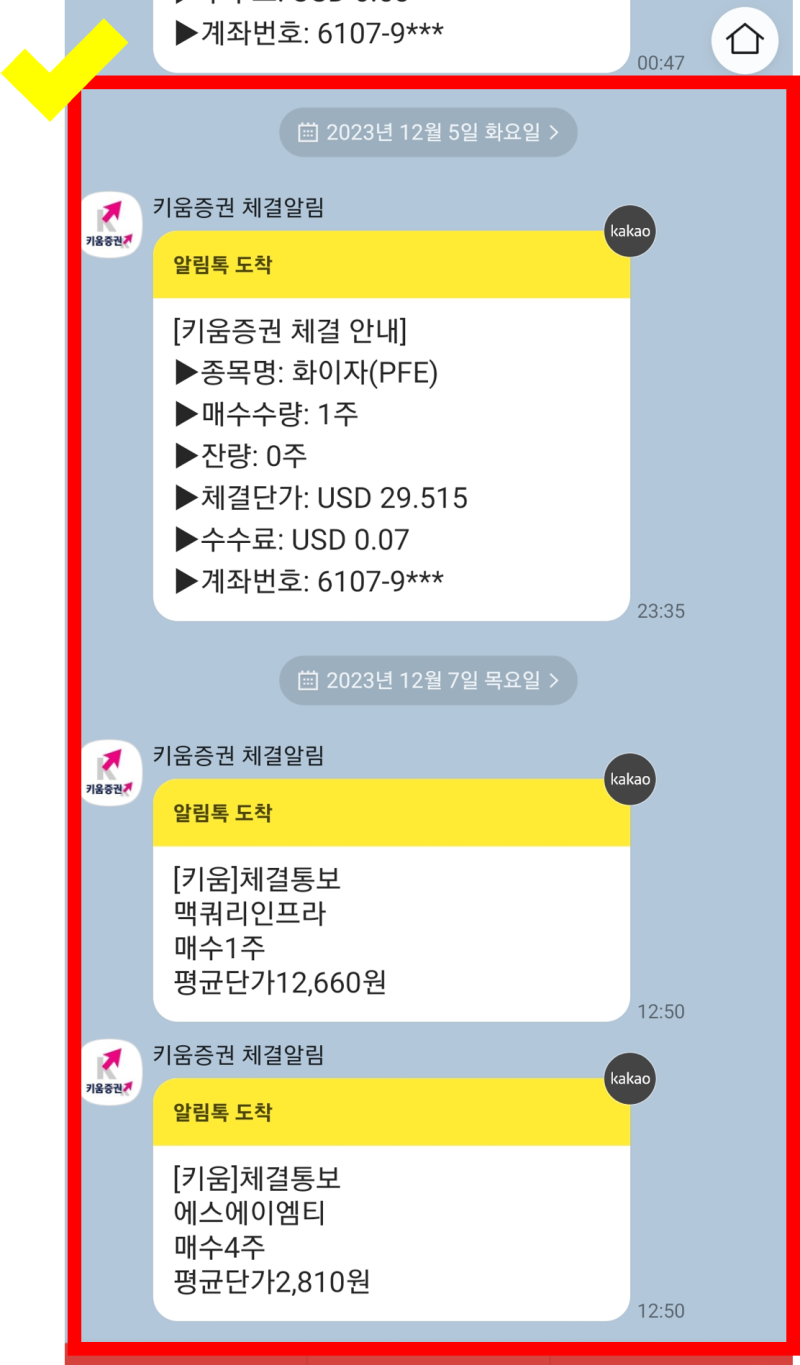Tap the kakao badge next to the 에스에이엠티 message
800x1365 pixels.
(x=630, y=1078)
